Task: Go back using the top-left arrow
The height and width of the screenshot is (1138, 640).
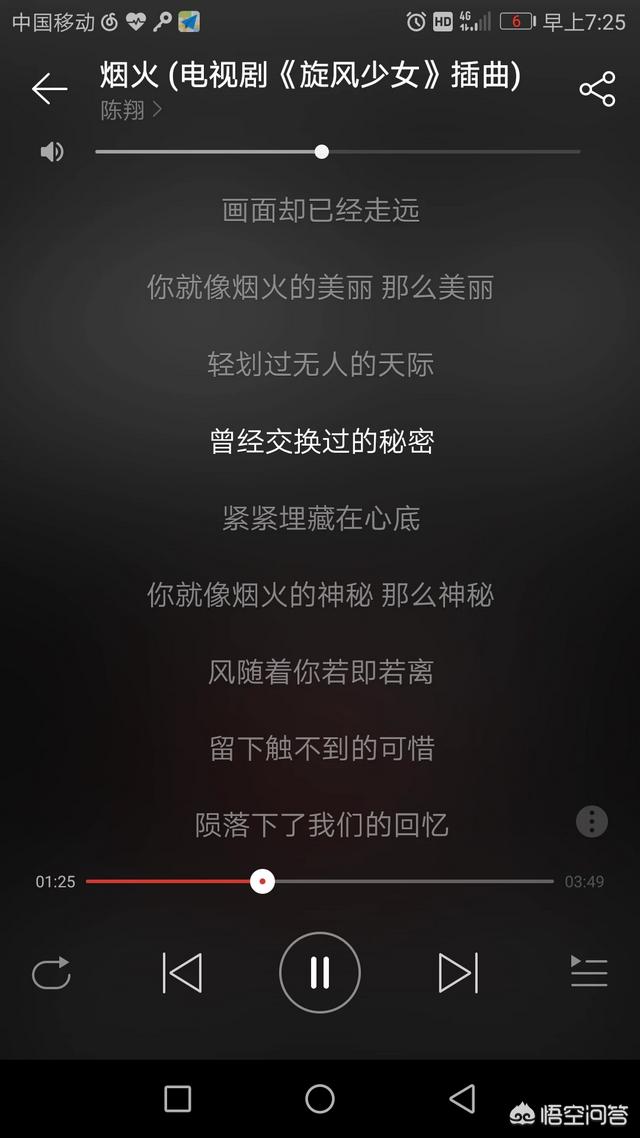Action: pos(49,89)
